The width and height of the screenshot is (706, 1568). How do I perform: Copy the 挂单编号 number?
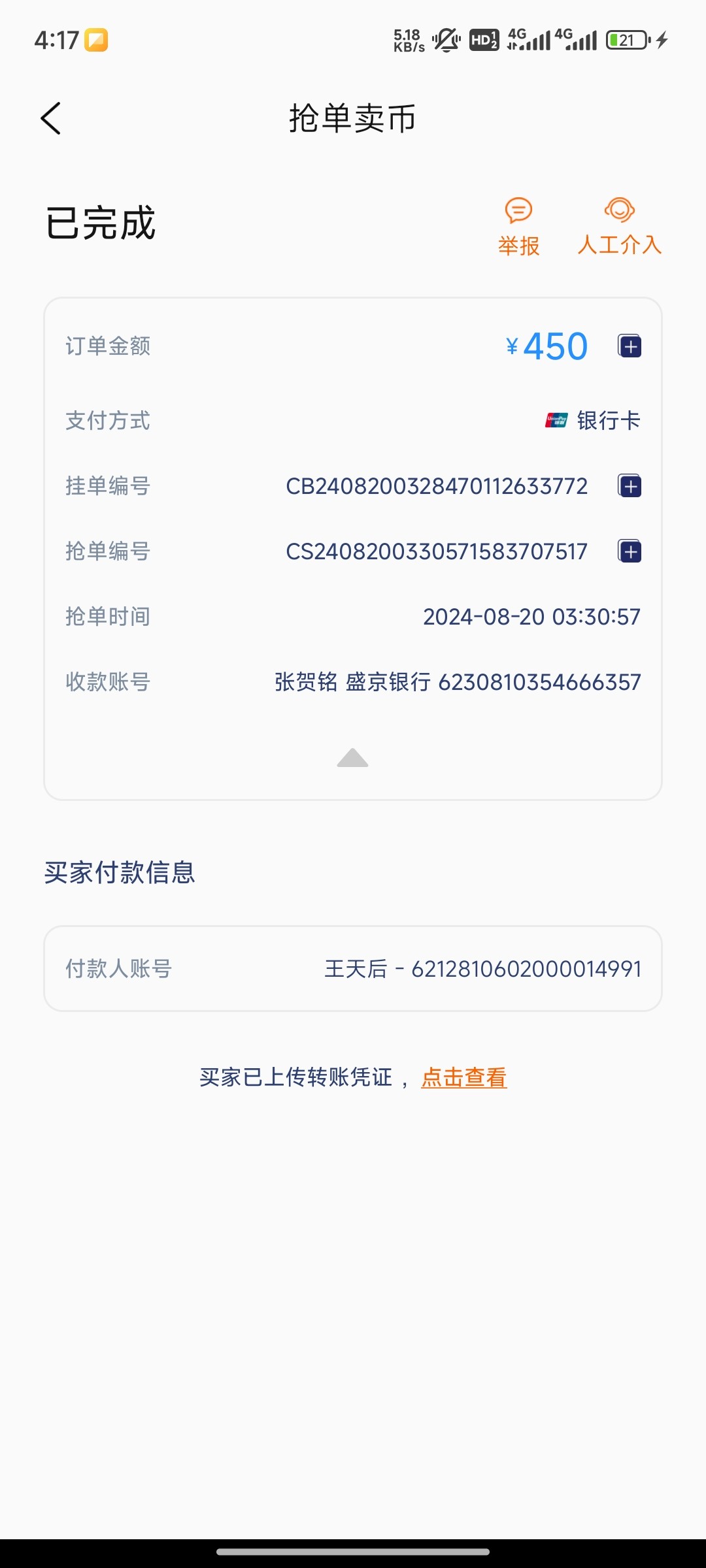[630, 486]
